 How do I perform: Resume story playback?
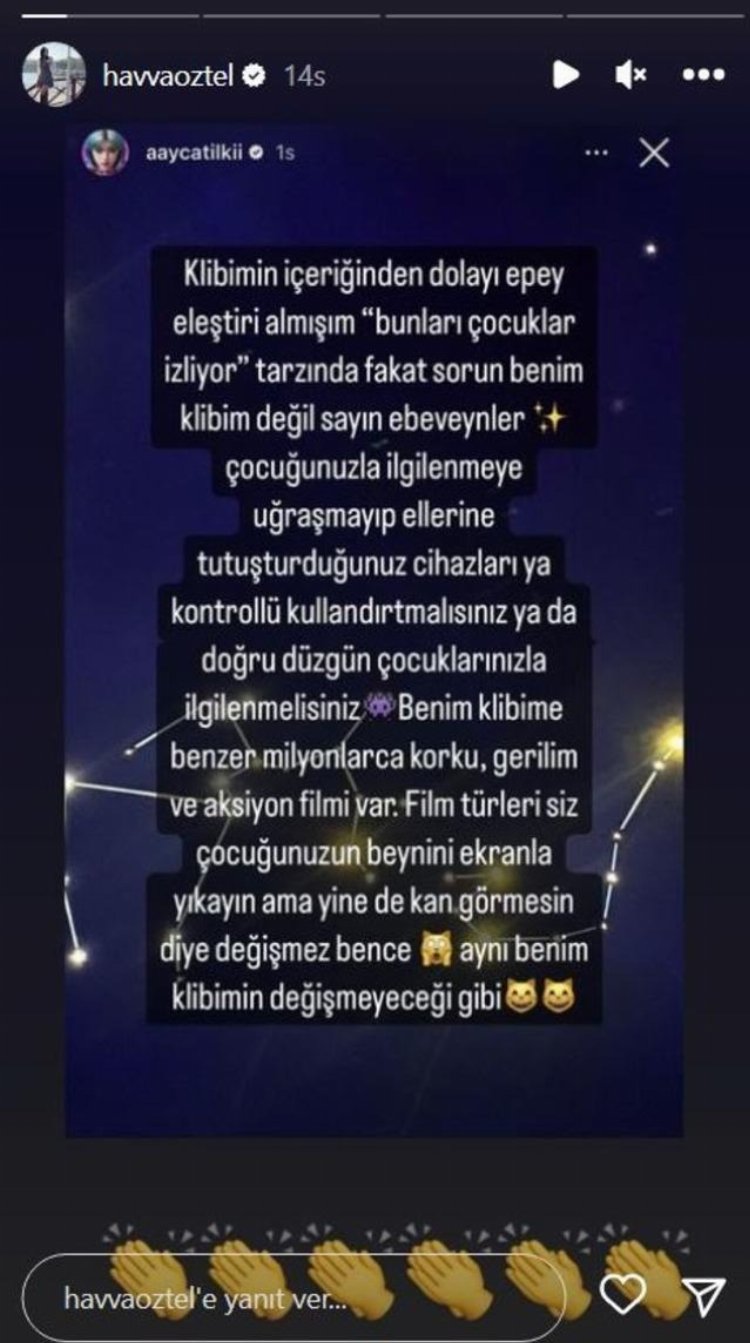[566, 74]
